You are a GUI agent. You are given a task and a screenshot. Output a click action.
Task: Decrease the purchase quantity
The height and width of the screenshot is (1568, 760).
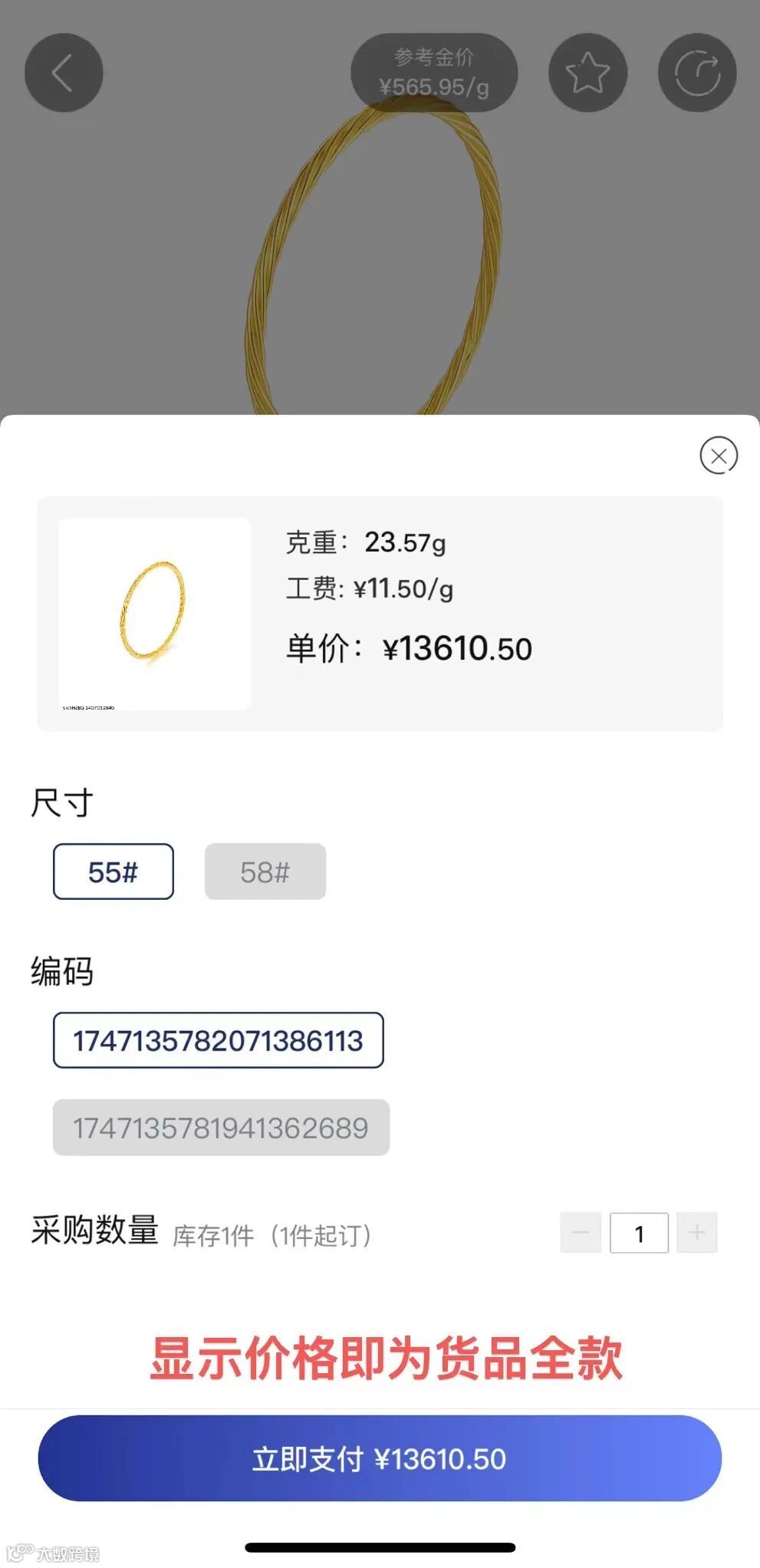[x=581, y=1233]
